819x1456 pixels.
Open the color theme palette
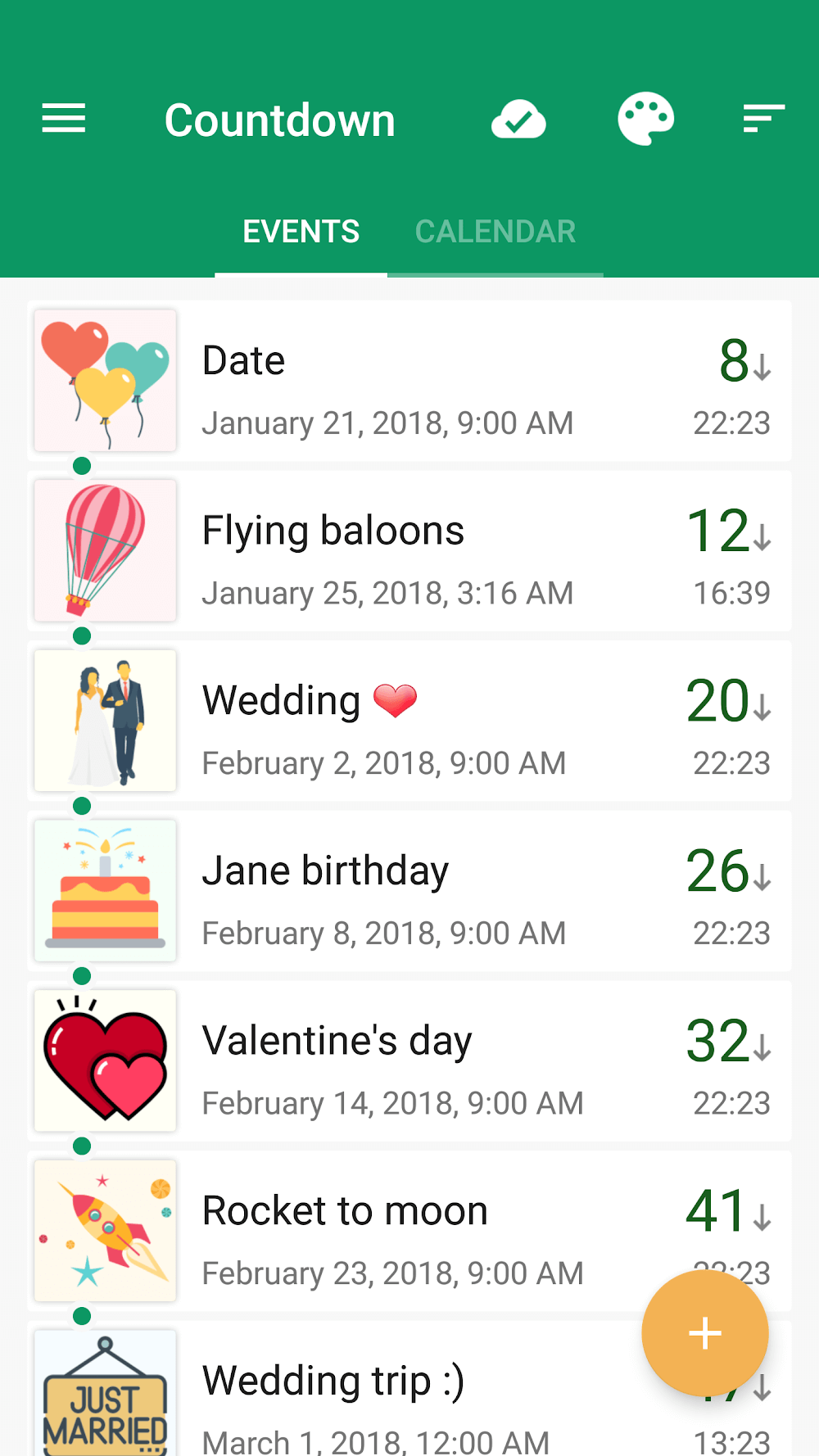point(645,120)
